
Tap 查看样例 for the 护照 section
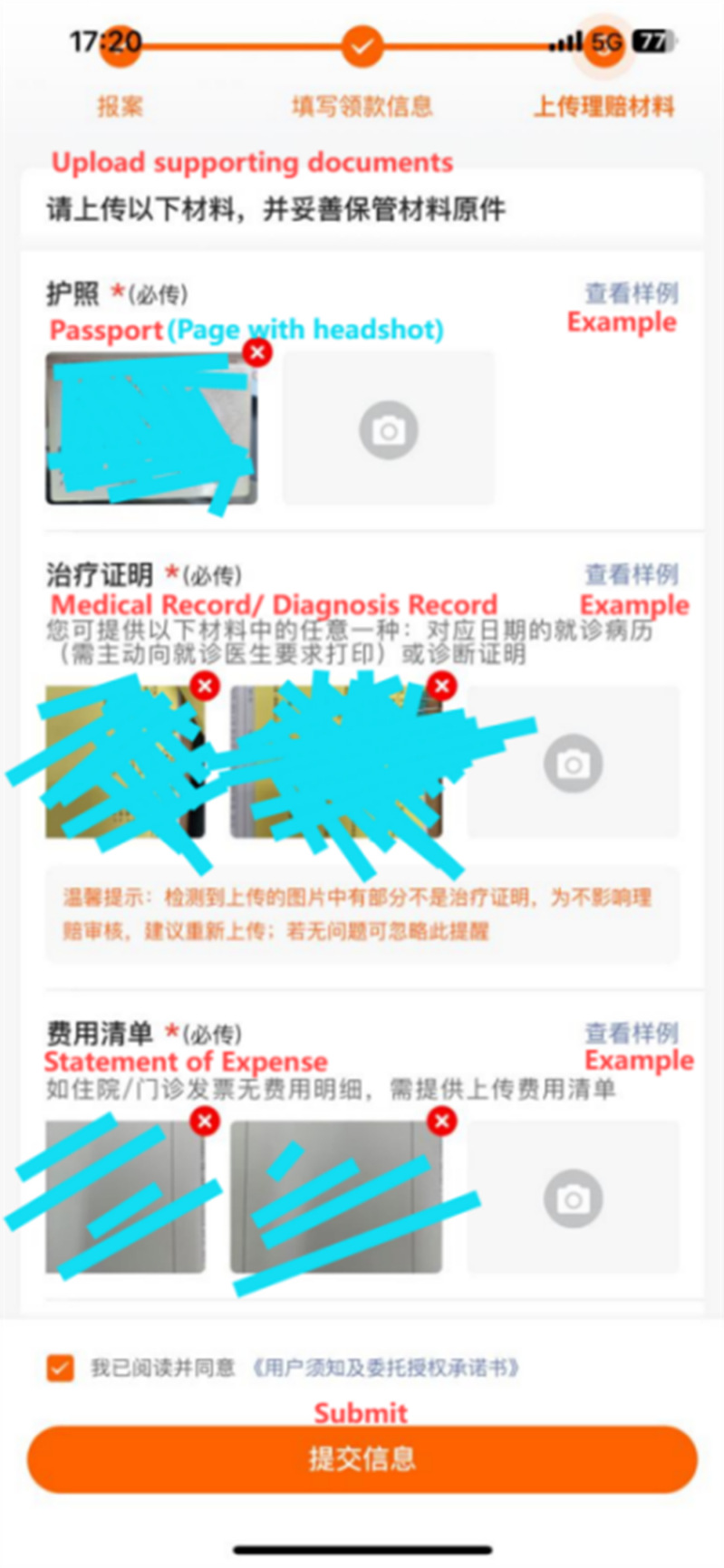(631, 293)
